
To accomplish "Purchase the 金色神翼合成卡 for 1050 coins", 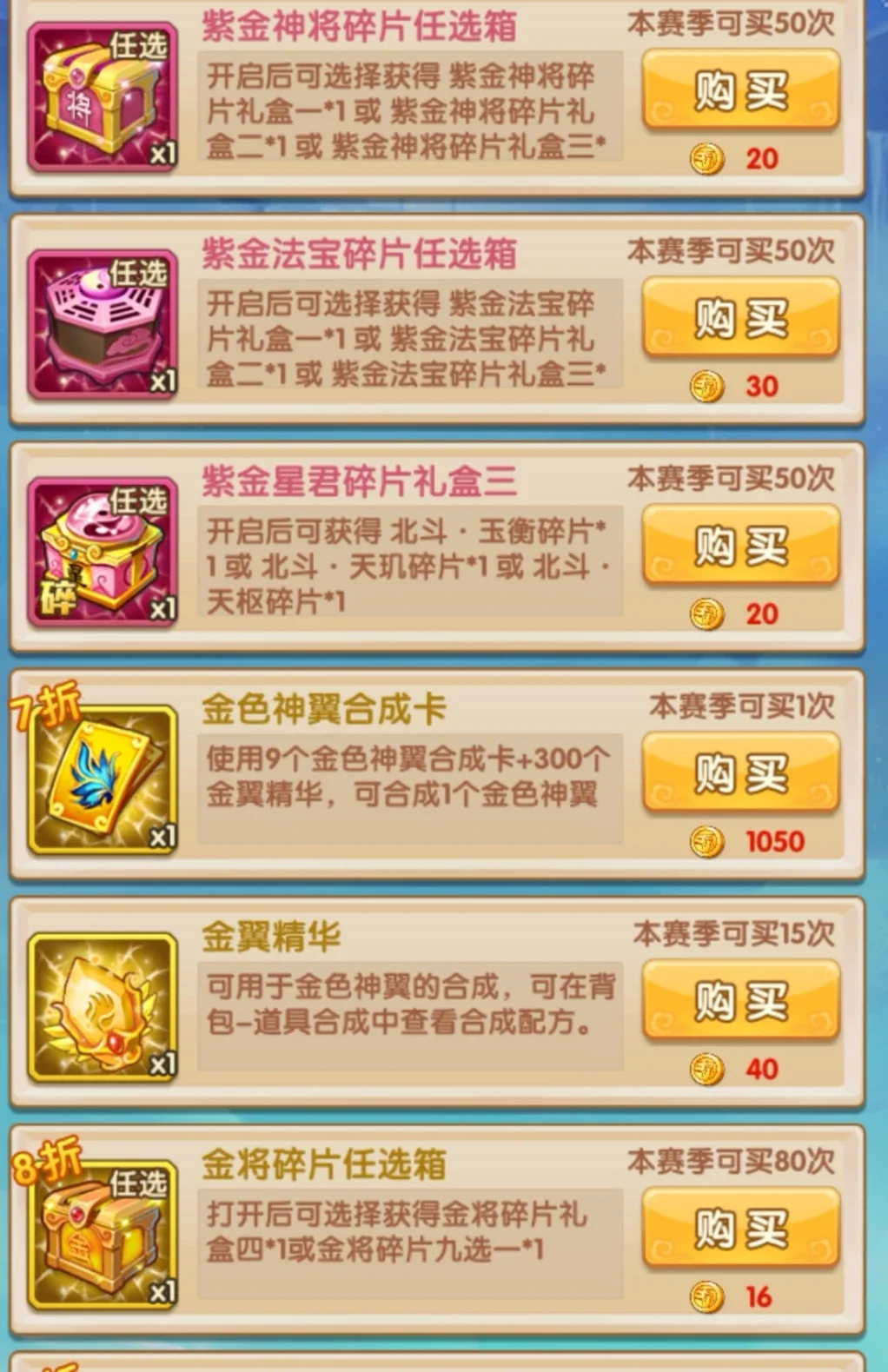I will pos(740,774).
